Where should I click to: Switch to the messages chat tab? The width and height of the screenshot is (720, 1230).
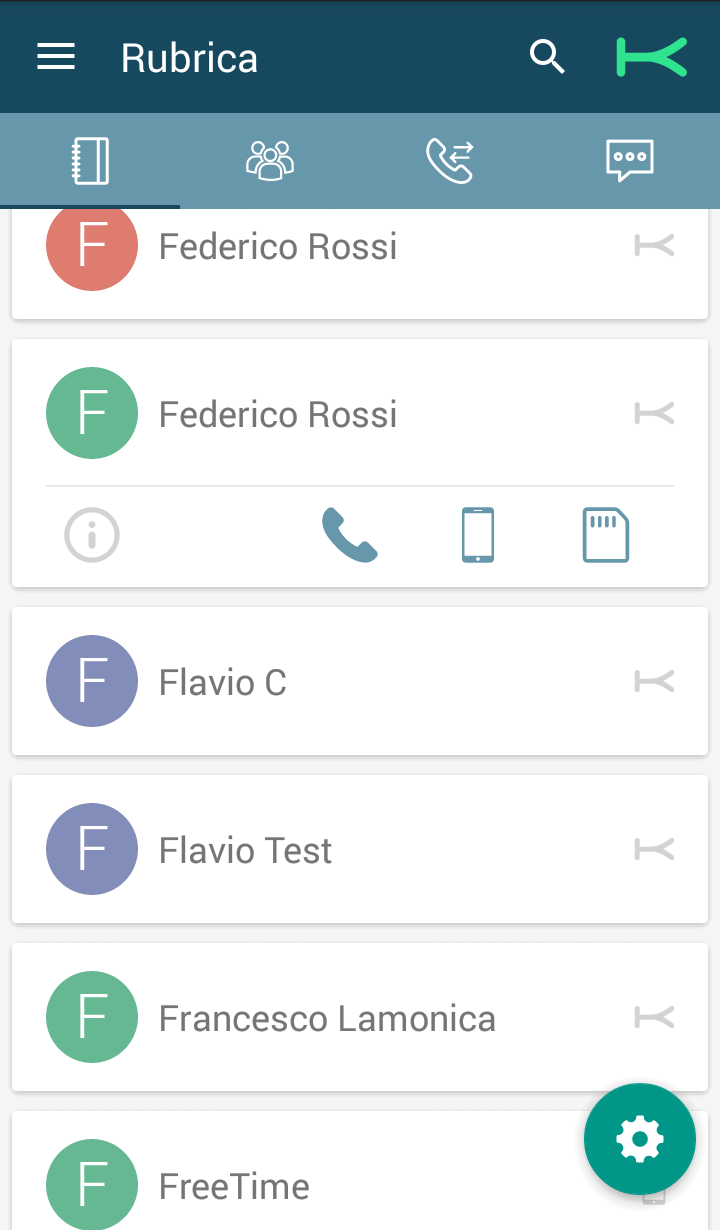[630, 160]
